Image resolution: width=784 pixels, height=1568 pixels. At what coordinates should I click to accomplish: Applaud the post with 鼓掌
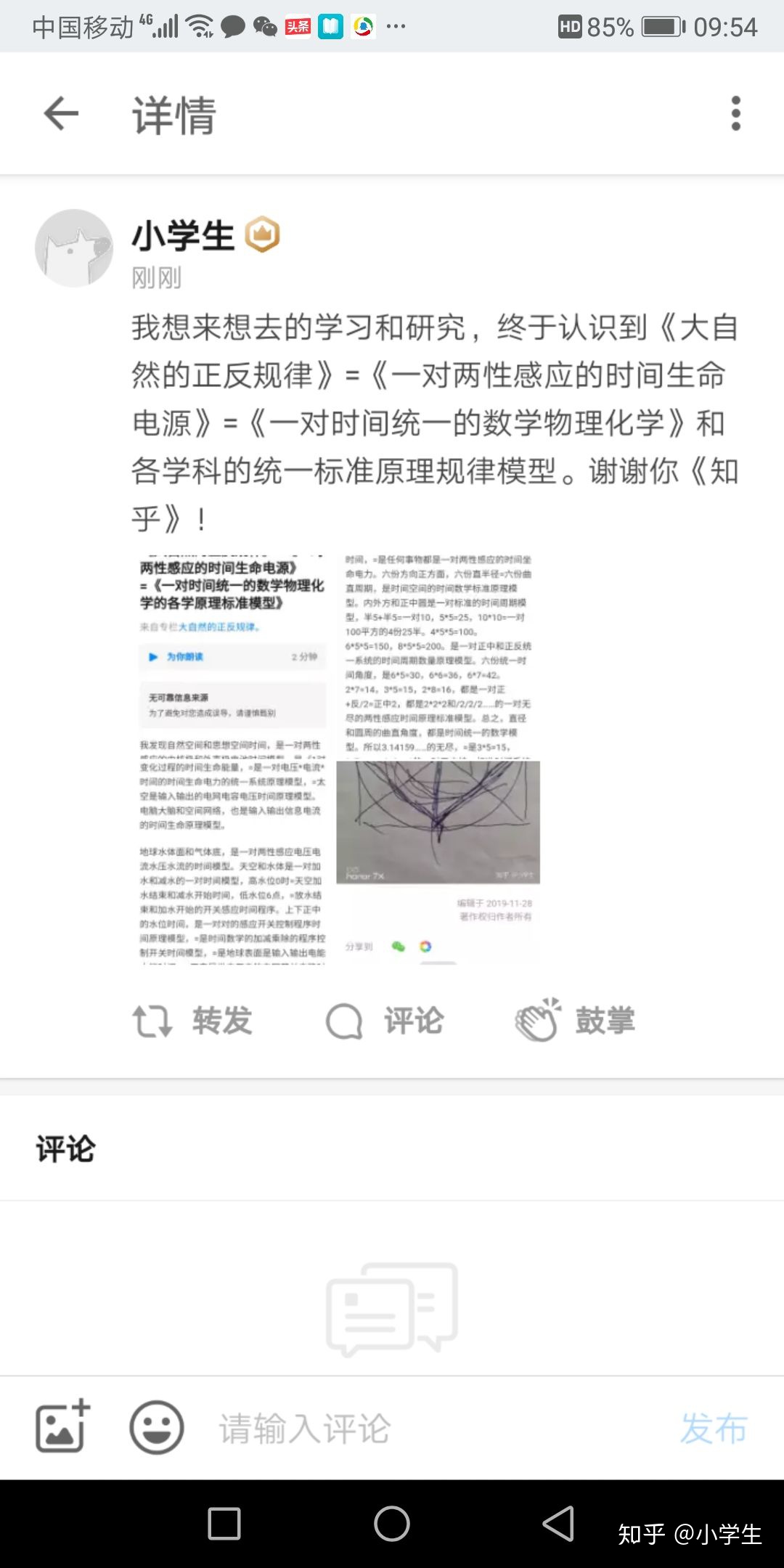(575, 1021)
